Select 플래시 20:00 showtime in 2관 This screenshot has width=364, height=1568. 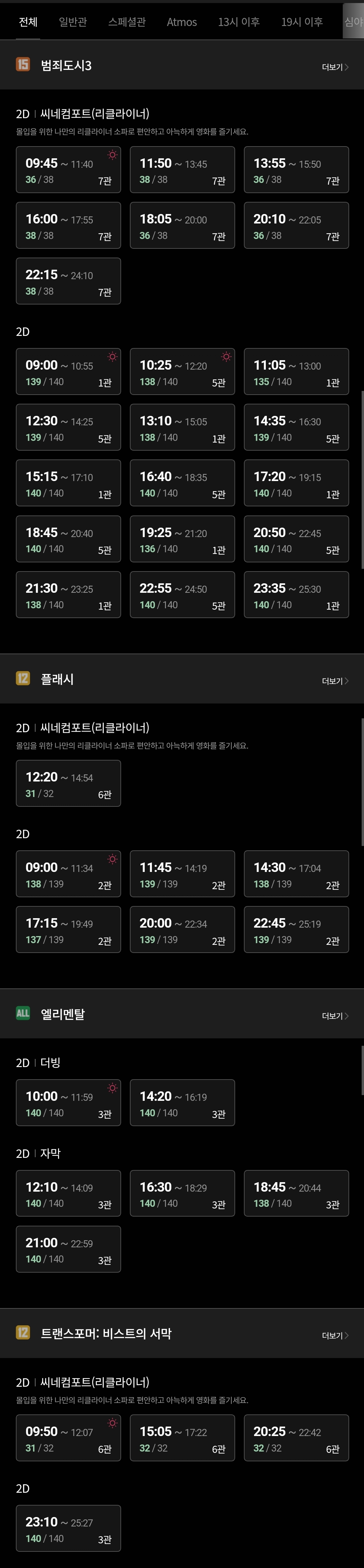(x=182, y=929)
